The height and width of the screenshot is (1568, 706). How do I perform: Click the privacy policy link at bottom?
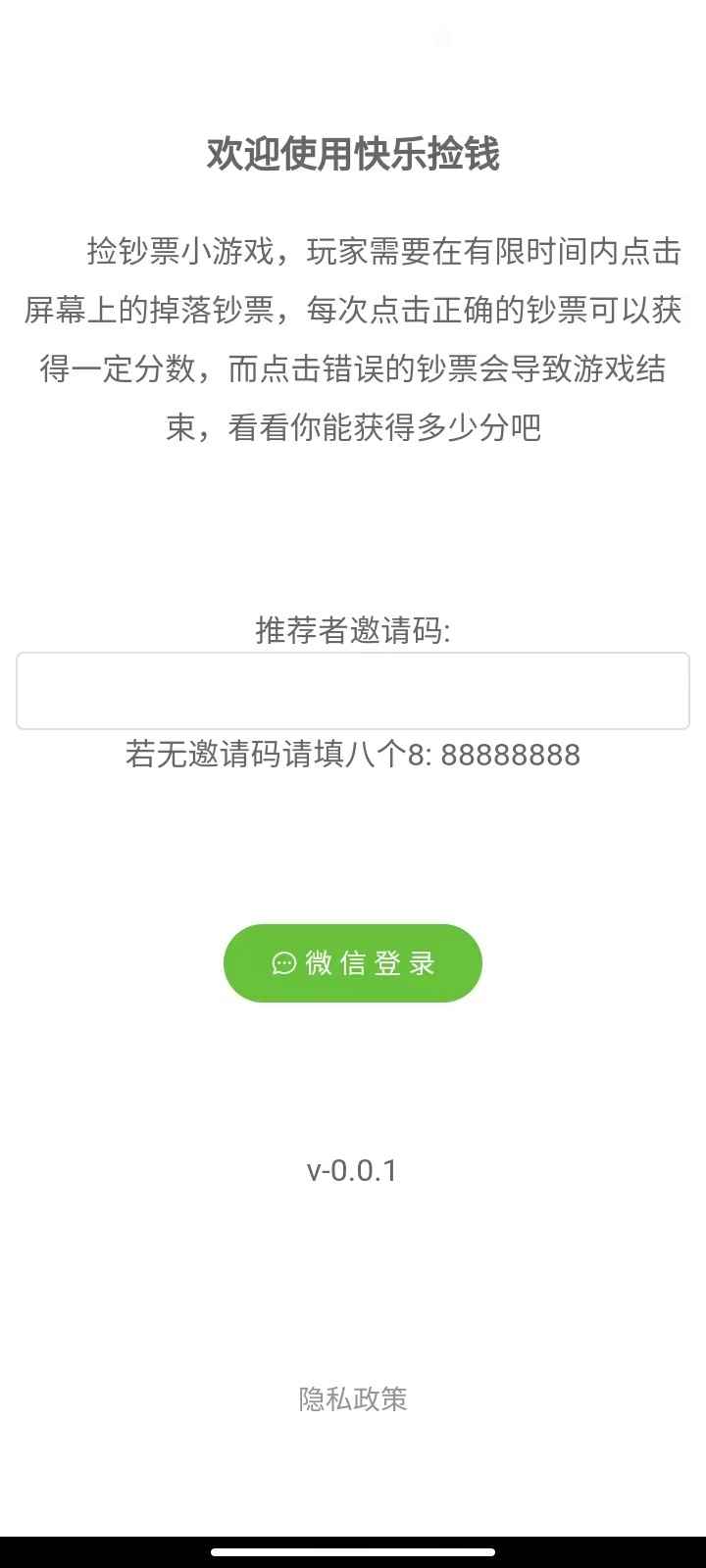tap(354, 1399)
